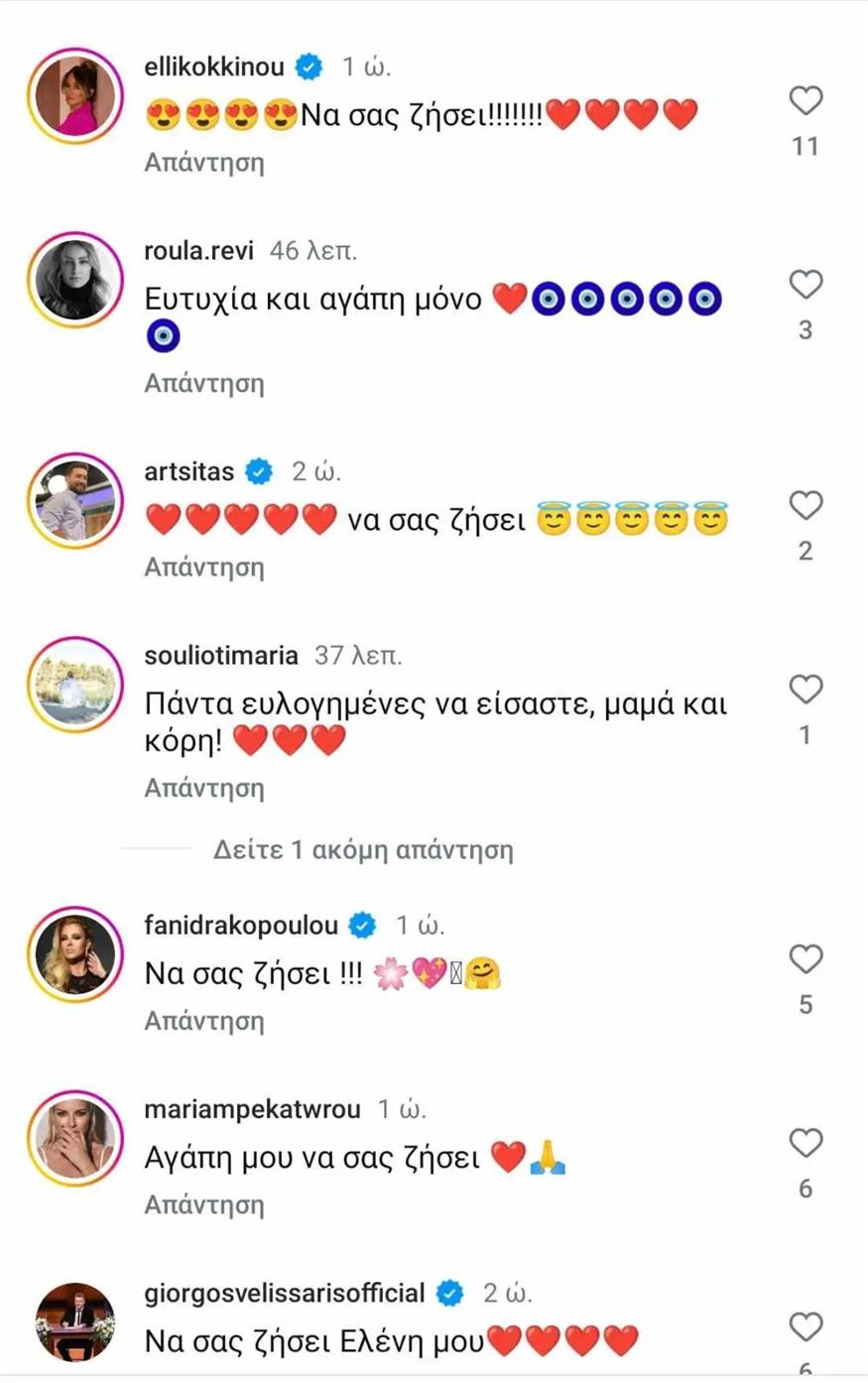Viewport: 868px width, 1383px height.
Task: Like souliotimaria's comment
Action: (x=806, y=690)
